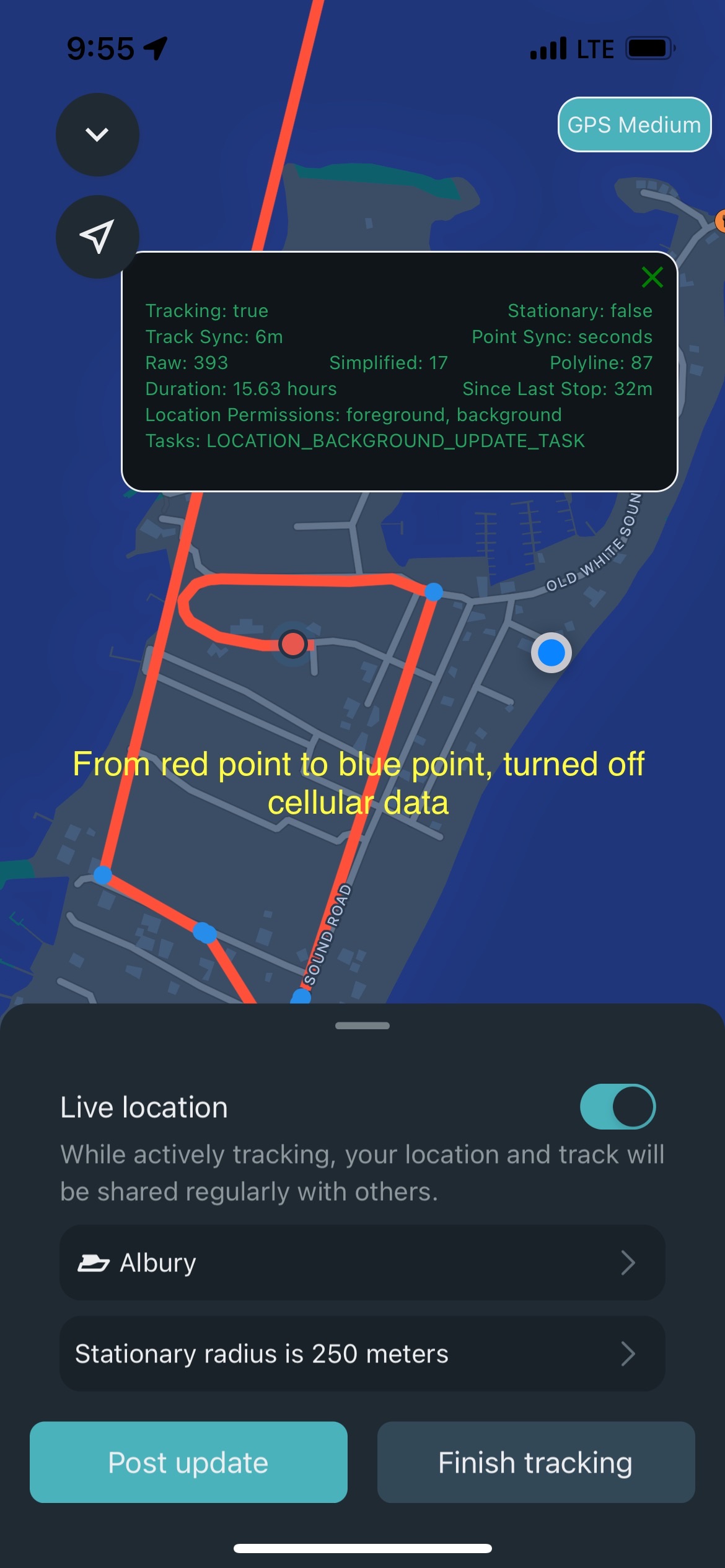Open the Albury vessel row

point(362,1263)
